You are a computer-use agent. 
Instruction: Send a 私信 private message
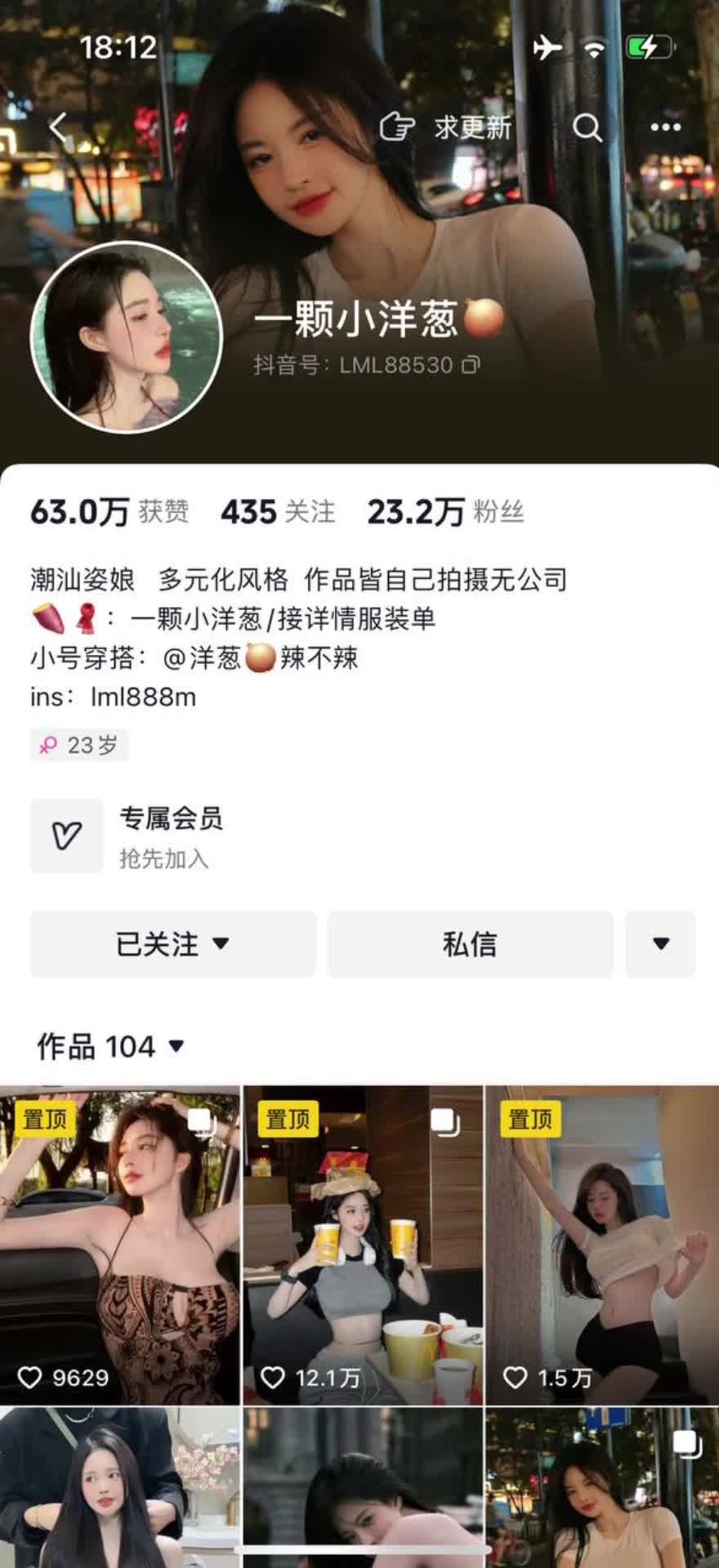[x=470, y=944]
